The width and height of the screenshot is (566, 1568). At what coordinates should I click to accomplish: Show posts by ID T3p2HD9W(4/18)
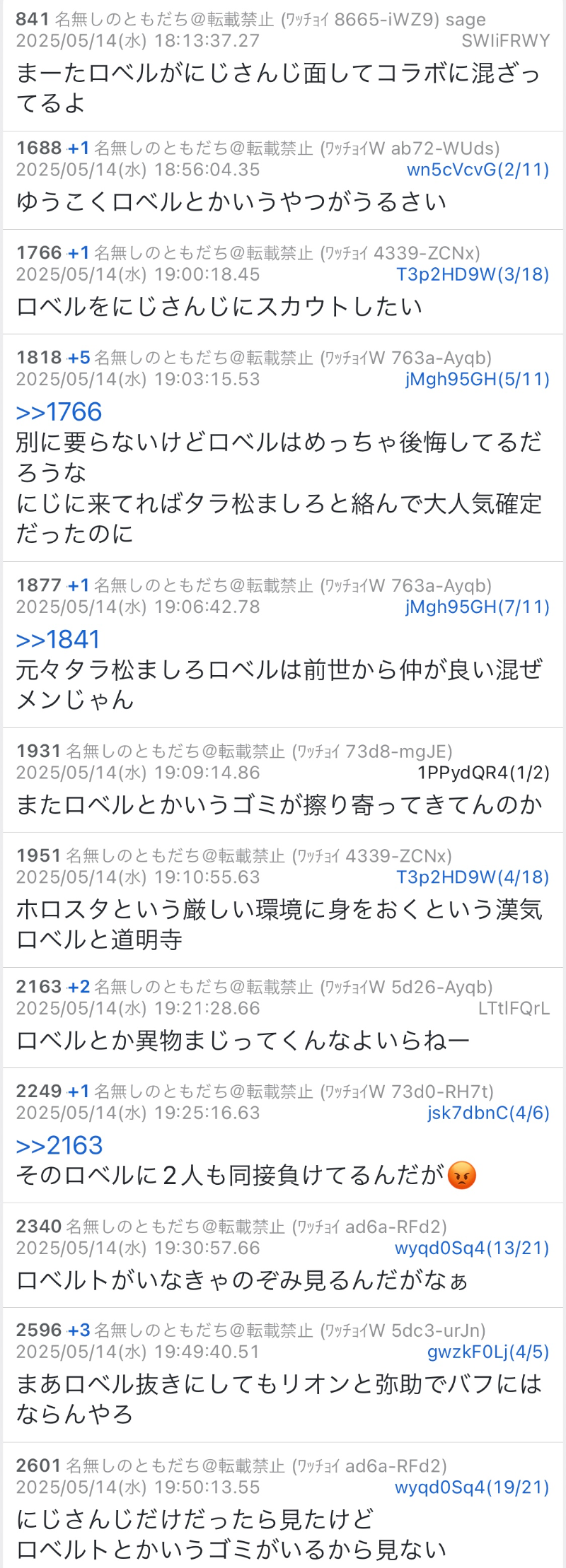click(472, 877)
